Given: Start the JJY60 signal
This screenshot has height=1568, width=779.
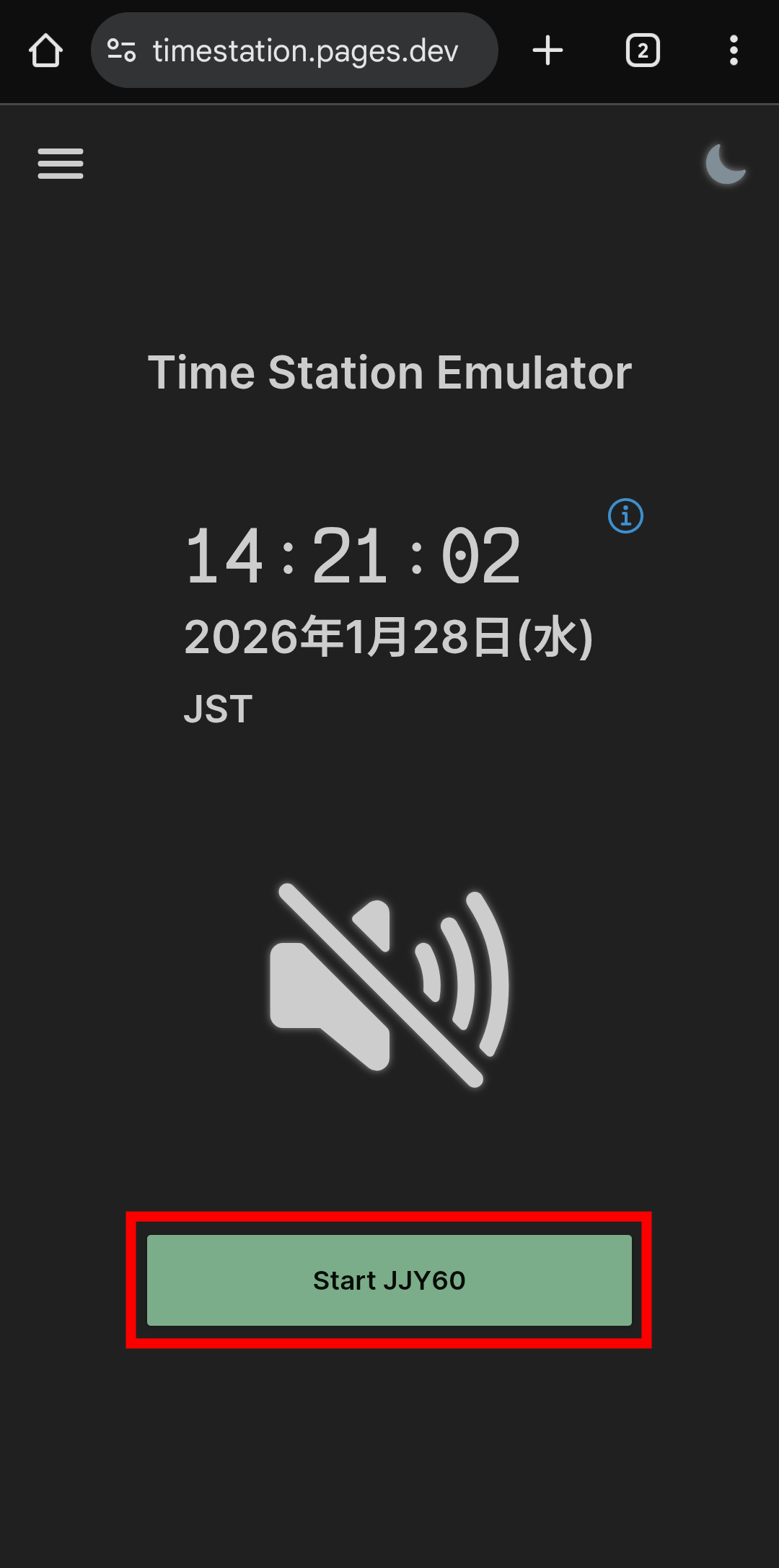Looking at the screenshot, I should point(389,1280).
